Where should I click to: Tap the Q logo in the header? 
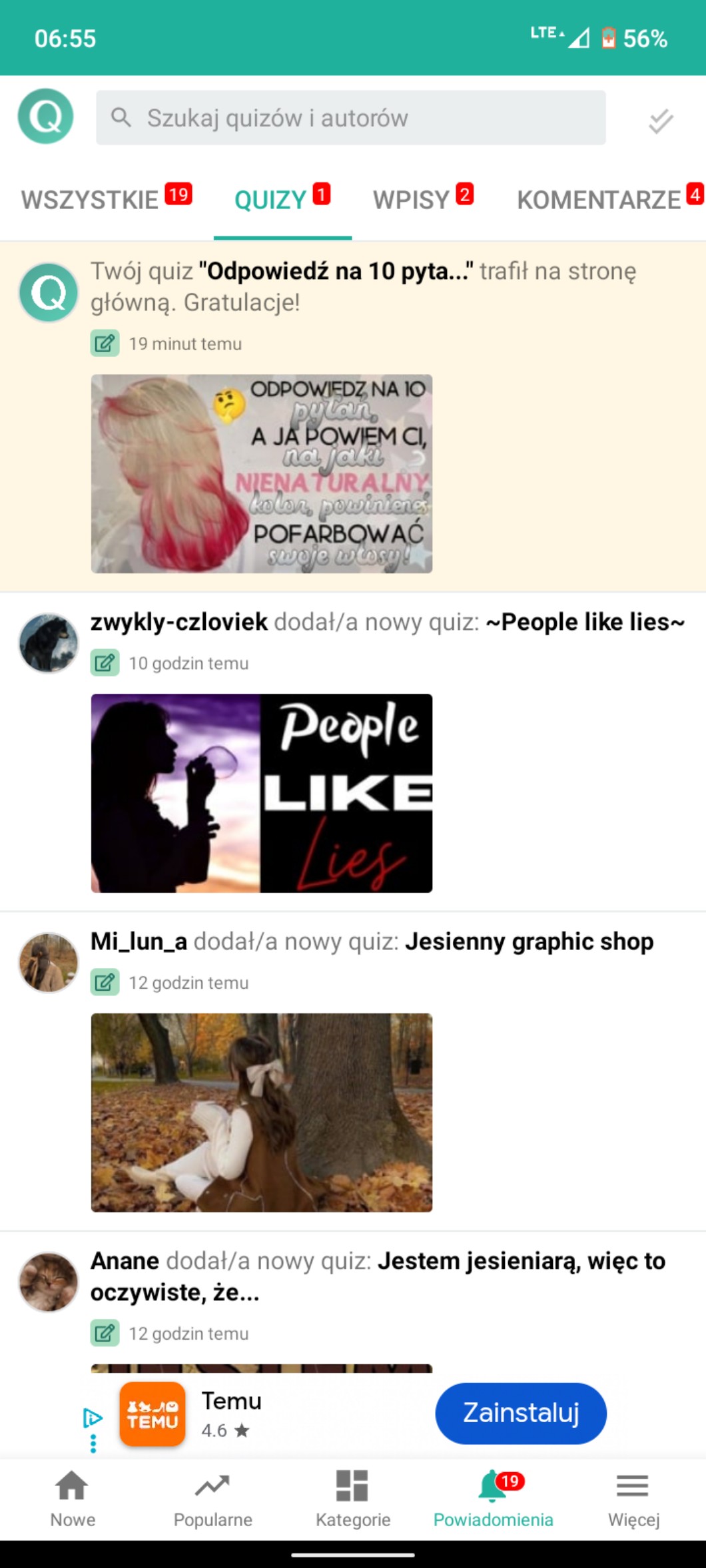click(45, 117)
